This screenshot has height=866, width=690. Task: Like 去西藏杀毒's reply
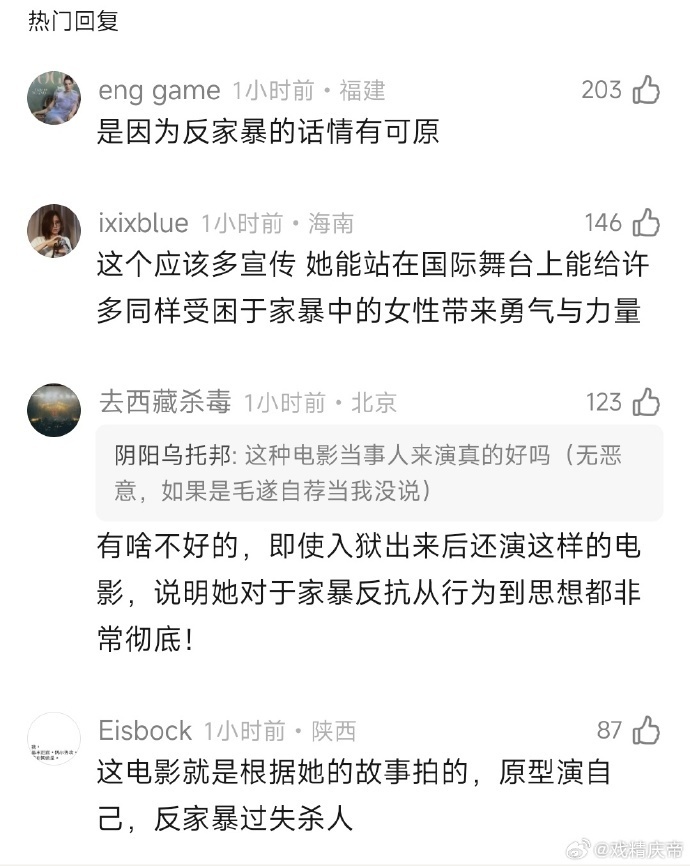point(646,402)
